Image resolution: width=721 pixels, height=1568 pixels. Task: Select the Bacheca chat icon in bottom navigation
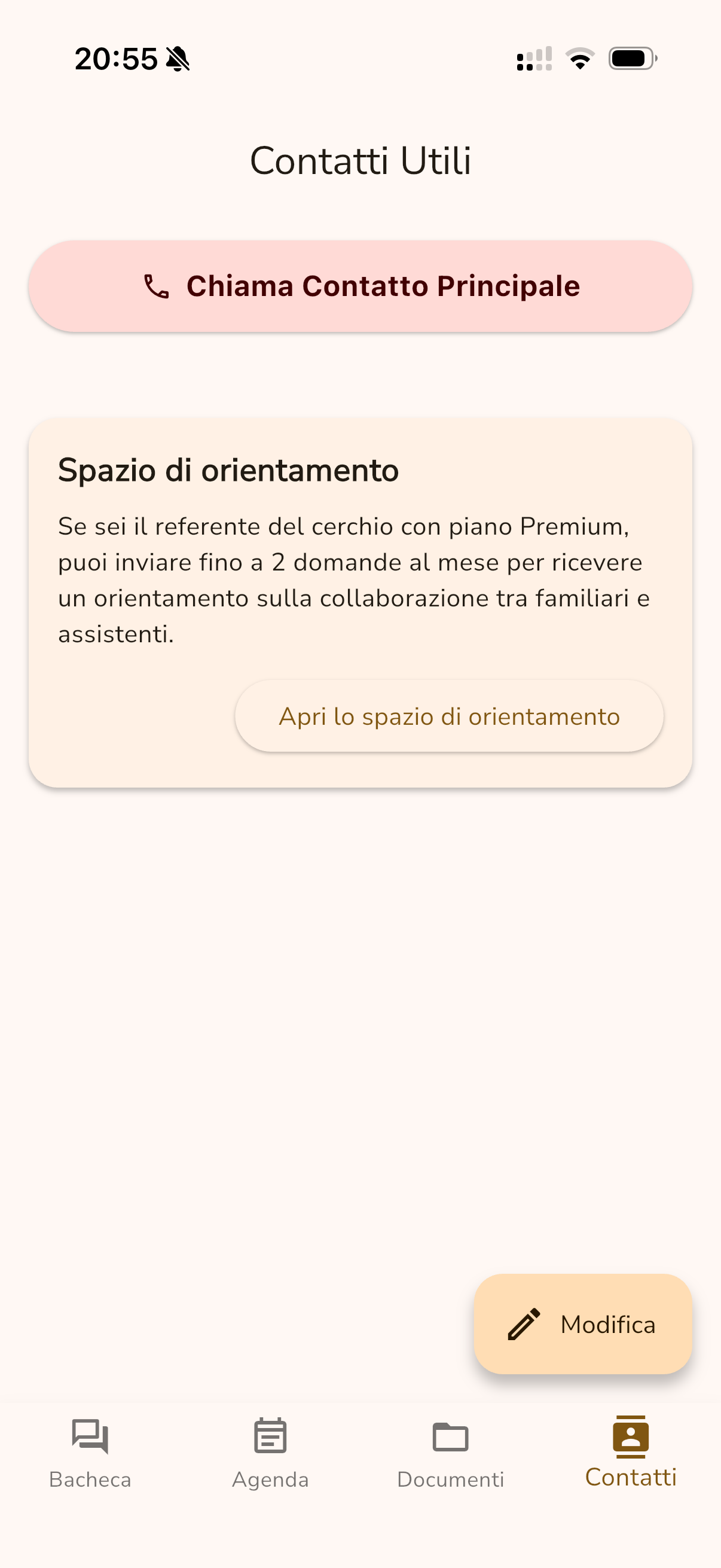click(90, 1436)
